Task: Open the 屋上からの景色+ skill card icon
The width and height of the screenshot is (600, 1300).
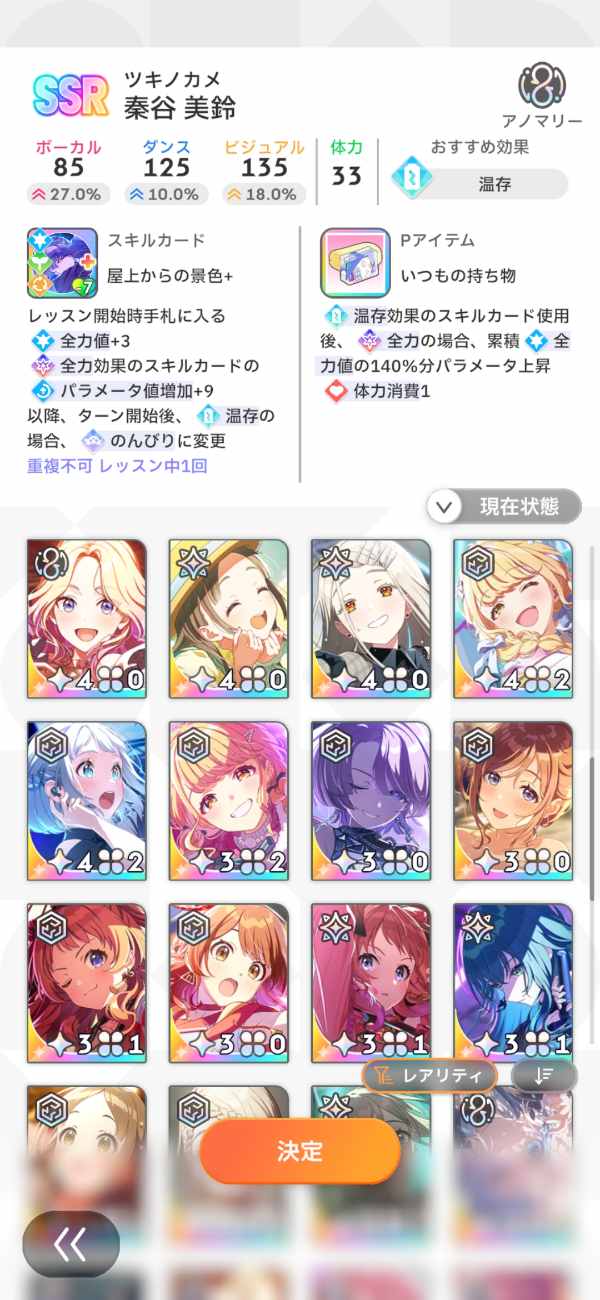Action: [x=62, y=263]
